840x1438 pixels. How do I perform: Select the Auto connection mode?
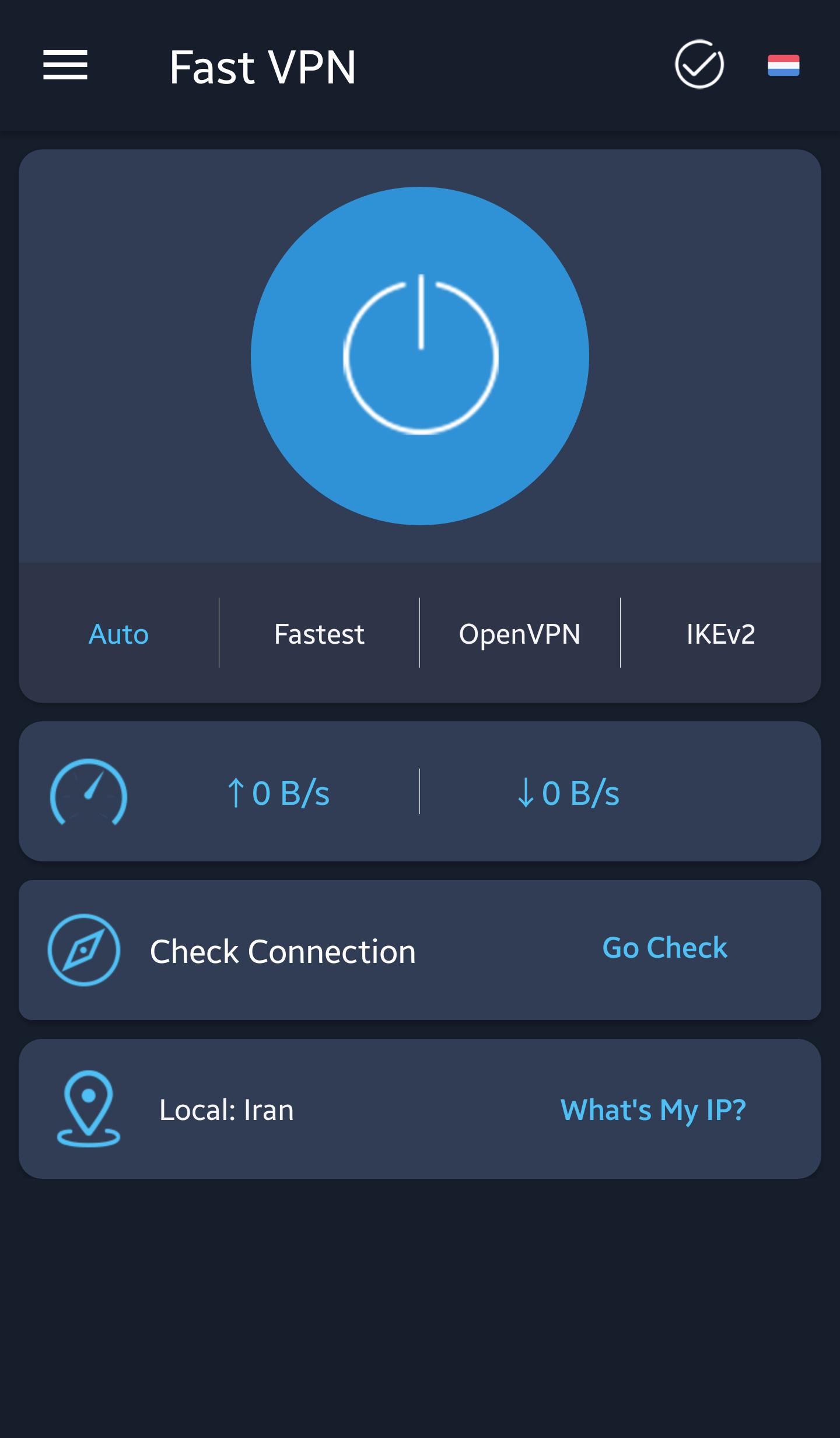(119, 634)
